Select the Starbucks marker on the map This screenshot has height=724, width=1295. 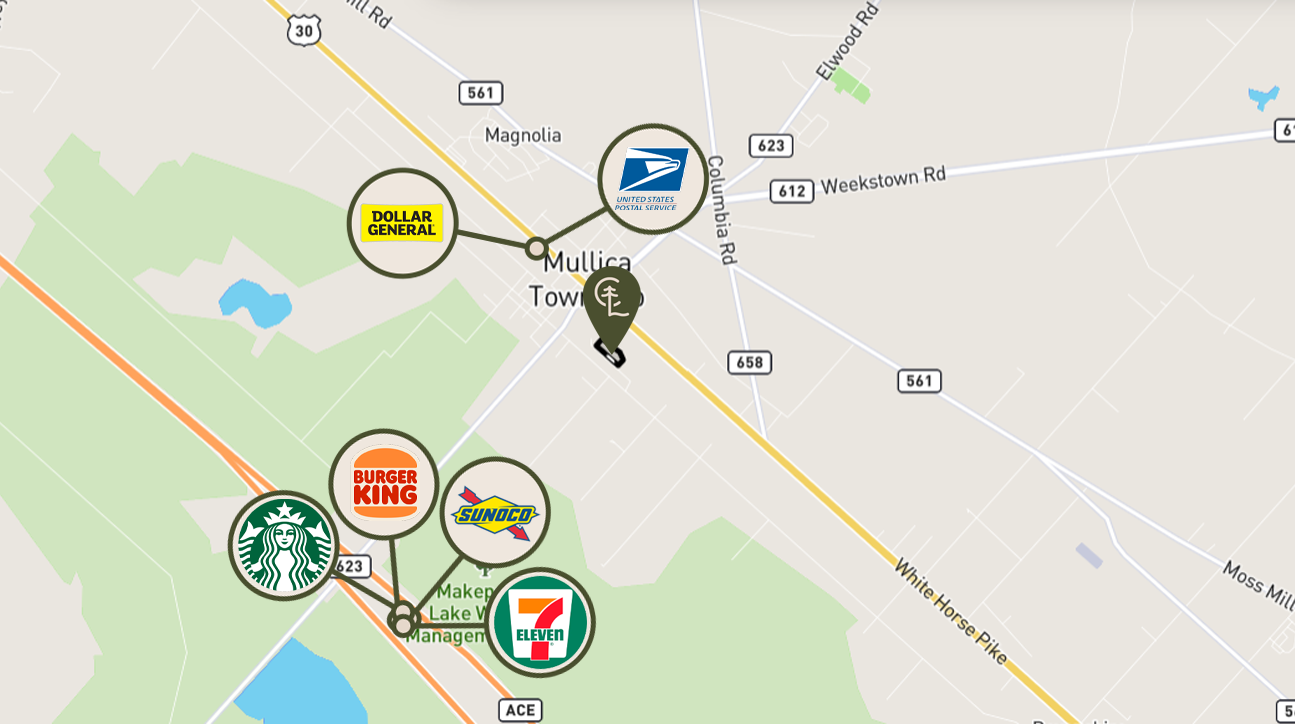click(x=284, y=545)
